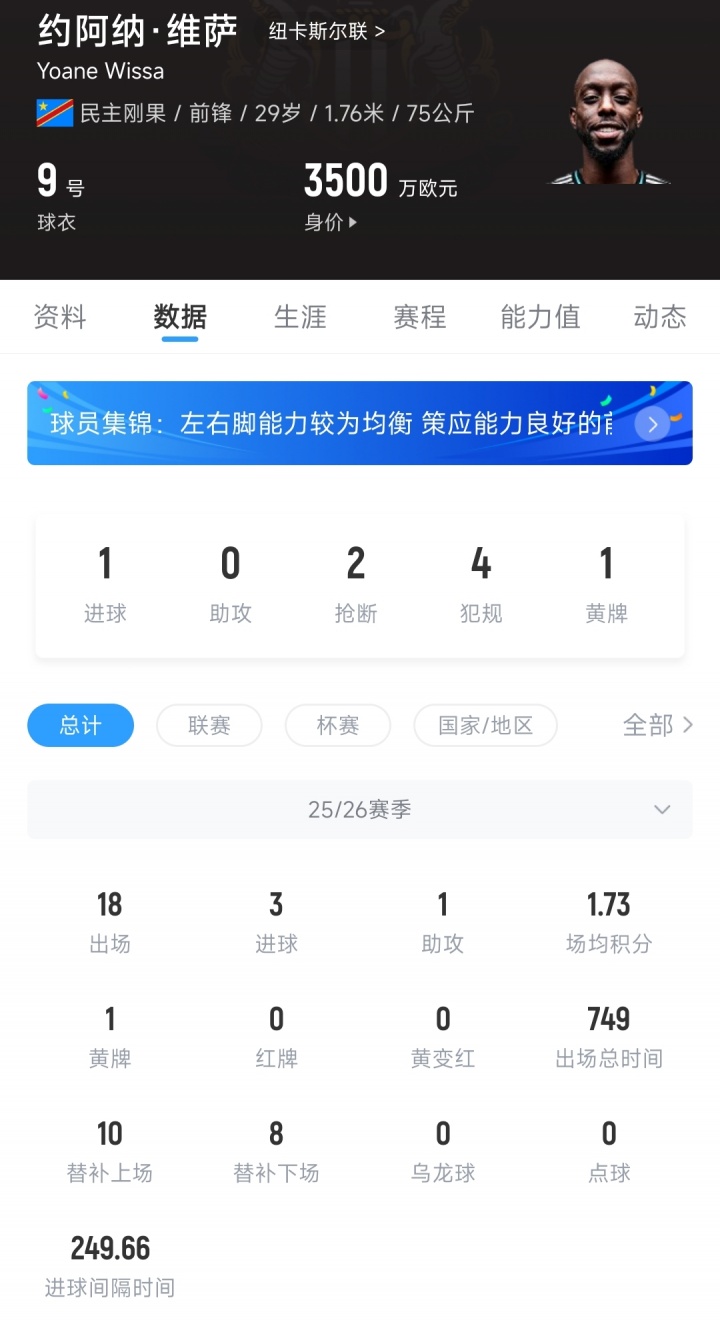This screenshot has height=1320, width=720.
Task: Go to the 能力值 tab
Action: tap(540, 318)
